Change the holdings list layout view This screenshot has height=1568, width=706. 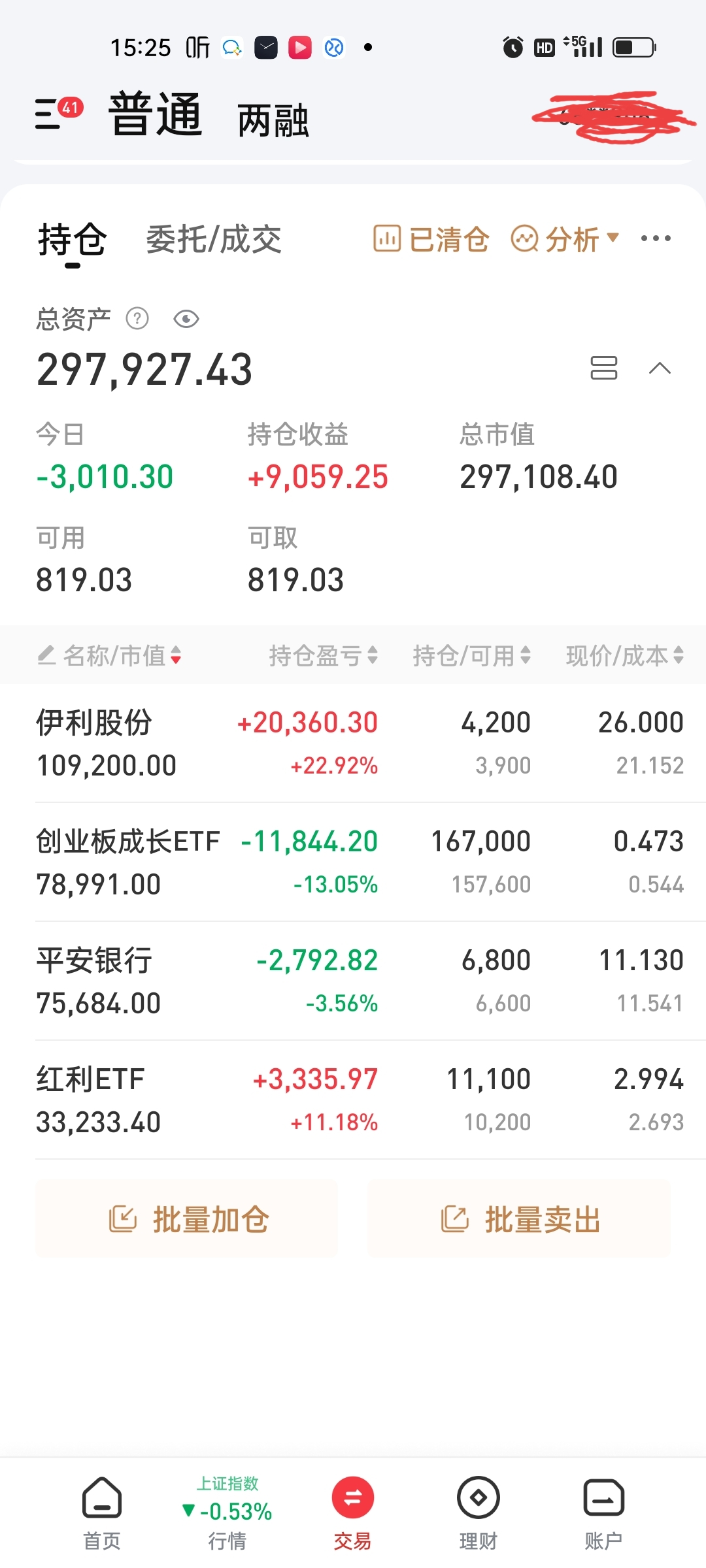pos(603,368)
